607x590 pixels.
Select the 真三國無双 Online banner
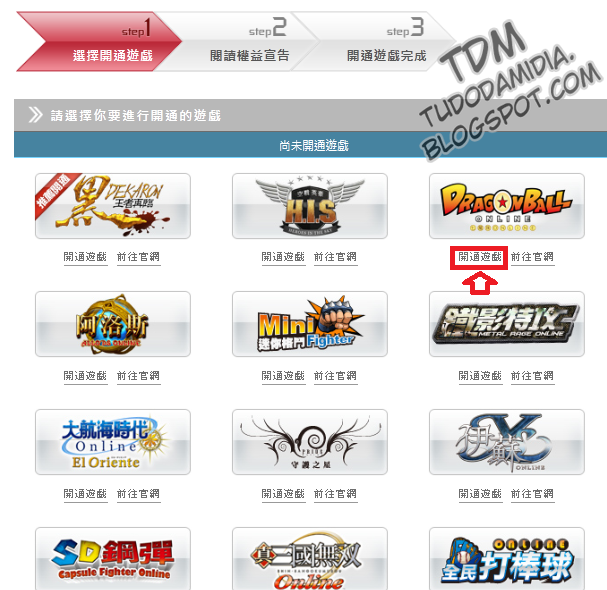click(x=309, y=559)
